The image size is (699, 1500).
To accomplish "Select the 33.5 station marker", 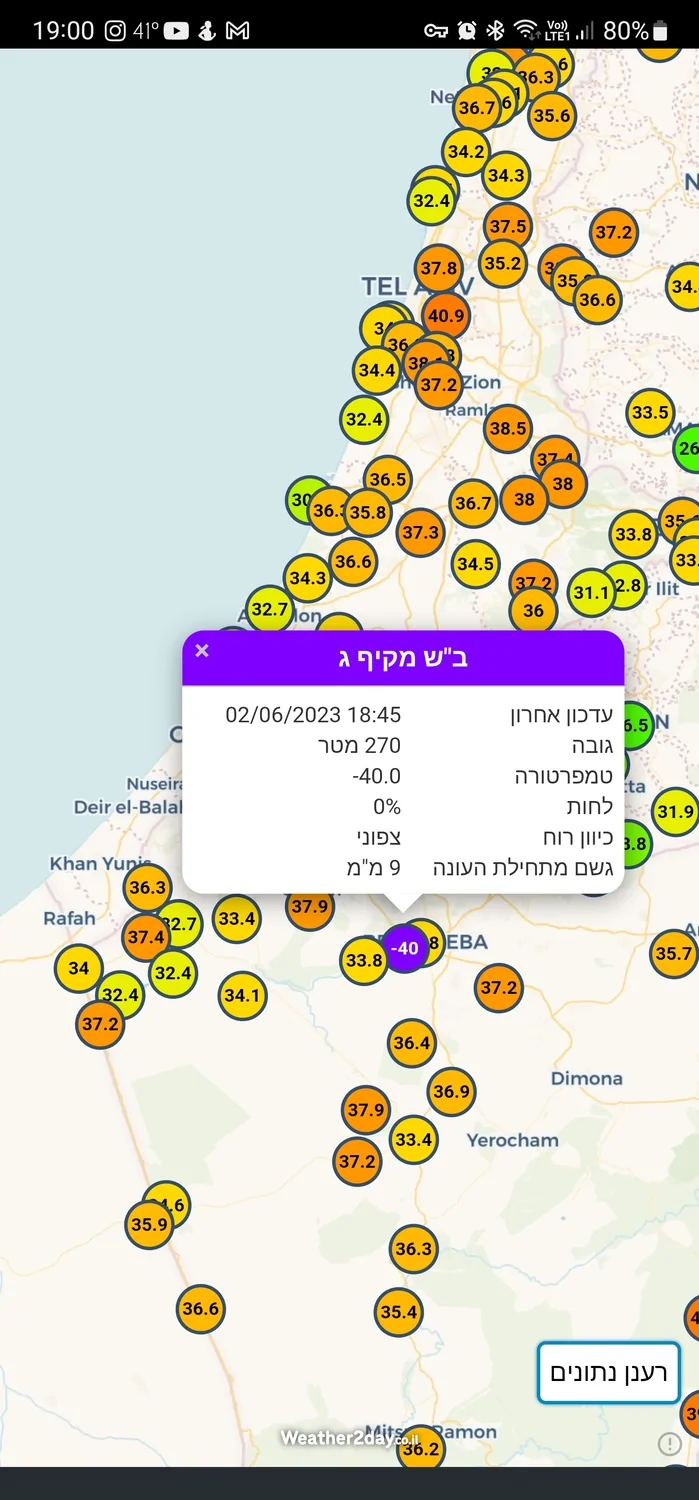I will point(650,412).
